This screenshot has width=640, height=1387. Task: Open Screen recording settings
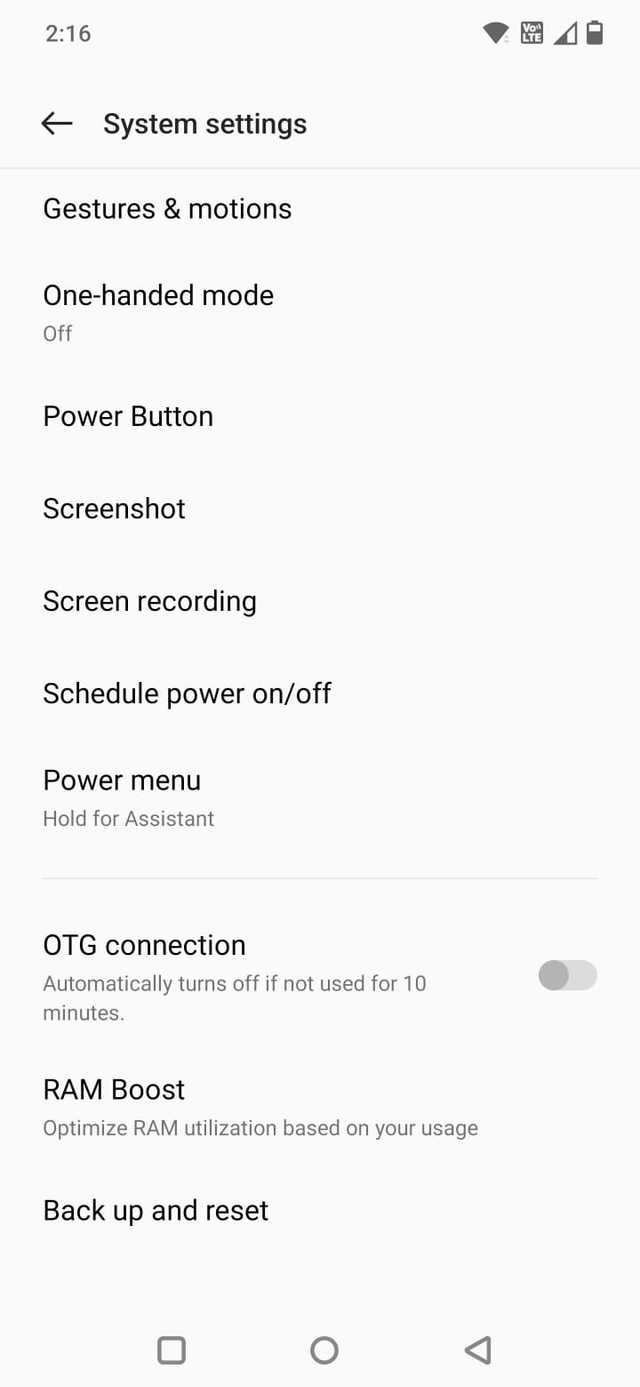point(150,601)
